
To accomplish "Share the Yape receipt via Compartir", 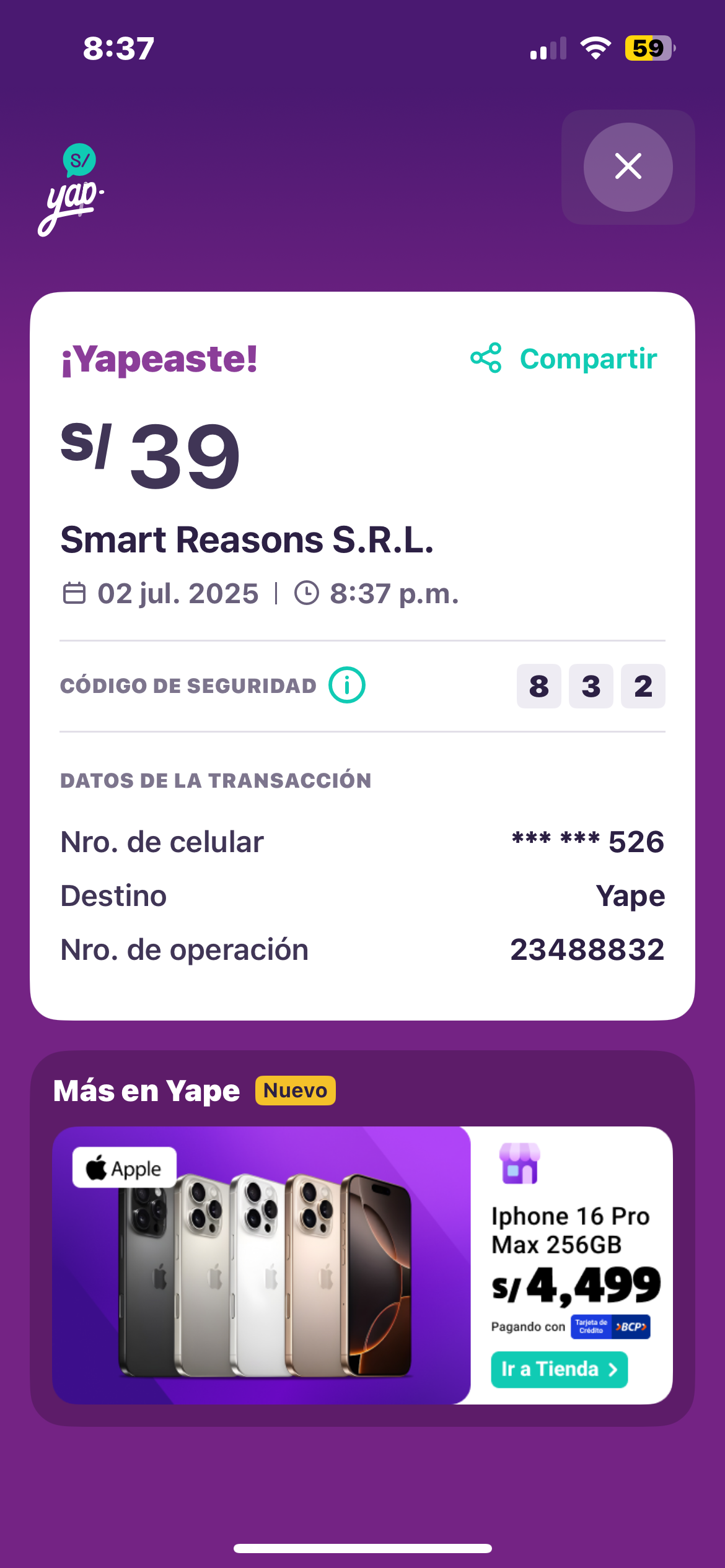I will [564, 359].
